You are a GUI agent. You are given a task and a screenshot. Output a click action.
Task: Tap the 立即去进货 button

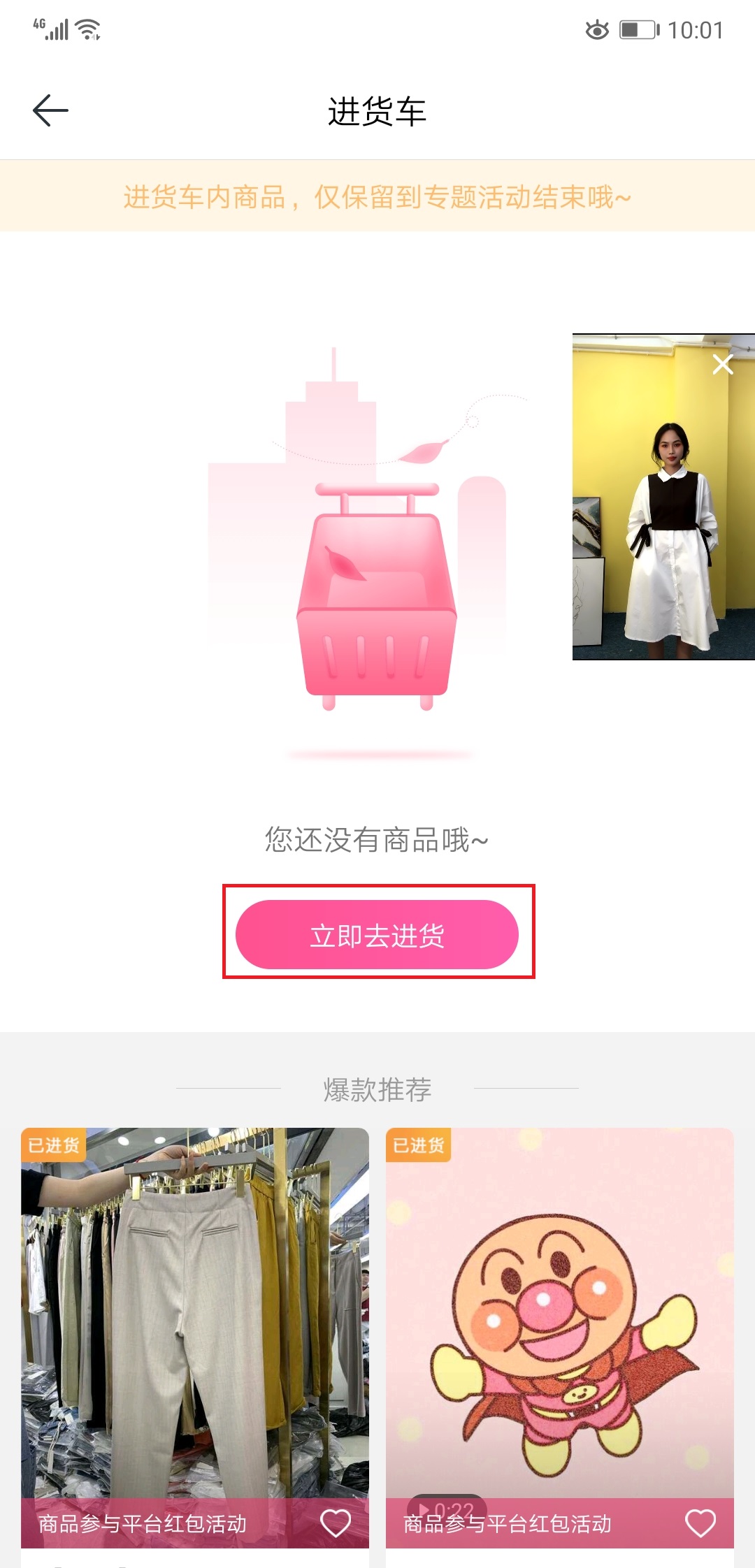point(377,935)
